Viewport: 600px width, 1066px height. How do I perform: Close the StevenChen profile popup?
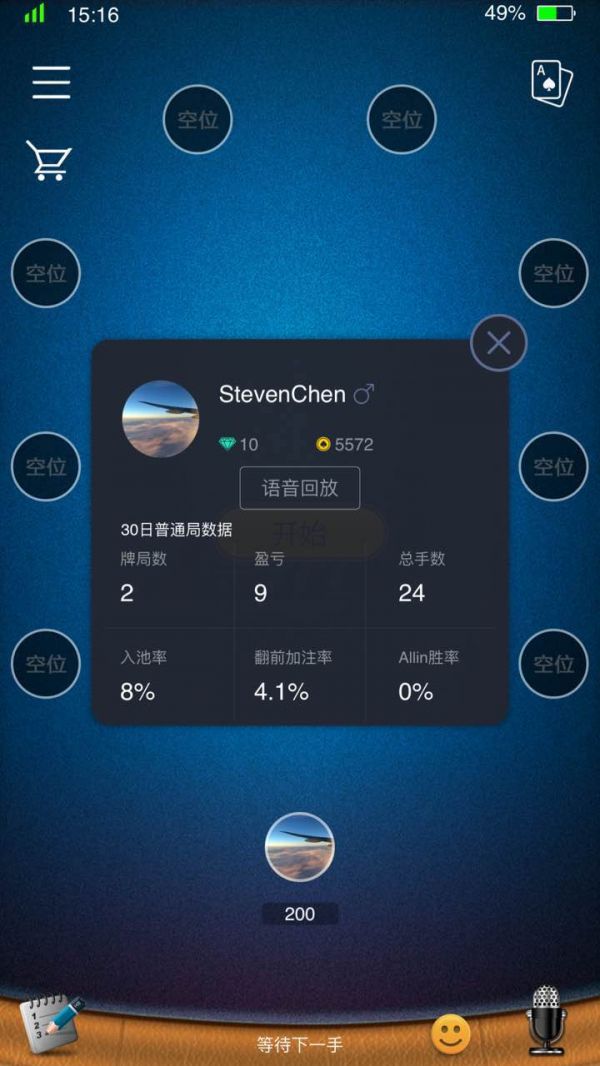coord(498,343)
